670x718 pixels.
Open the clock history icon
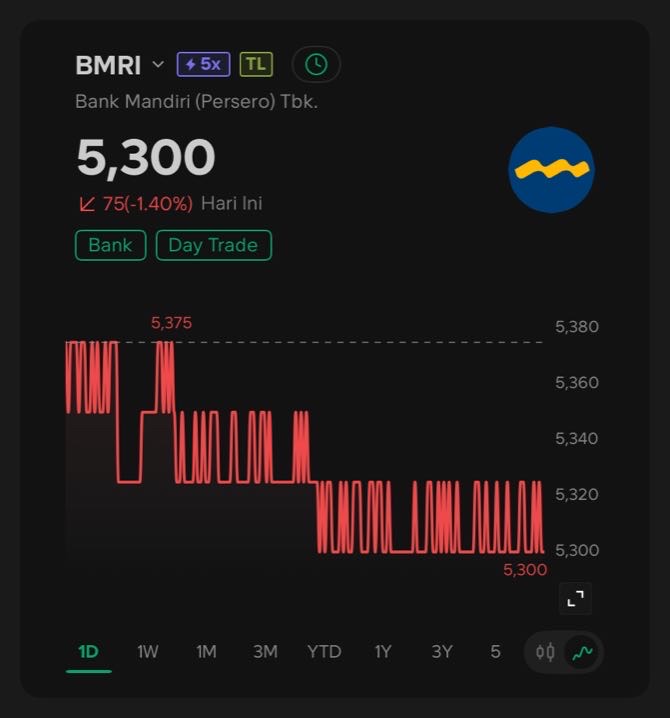pyautogui.click(x=316, y=65)
